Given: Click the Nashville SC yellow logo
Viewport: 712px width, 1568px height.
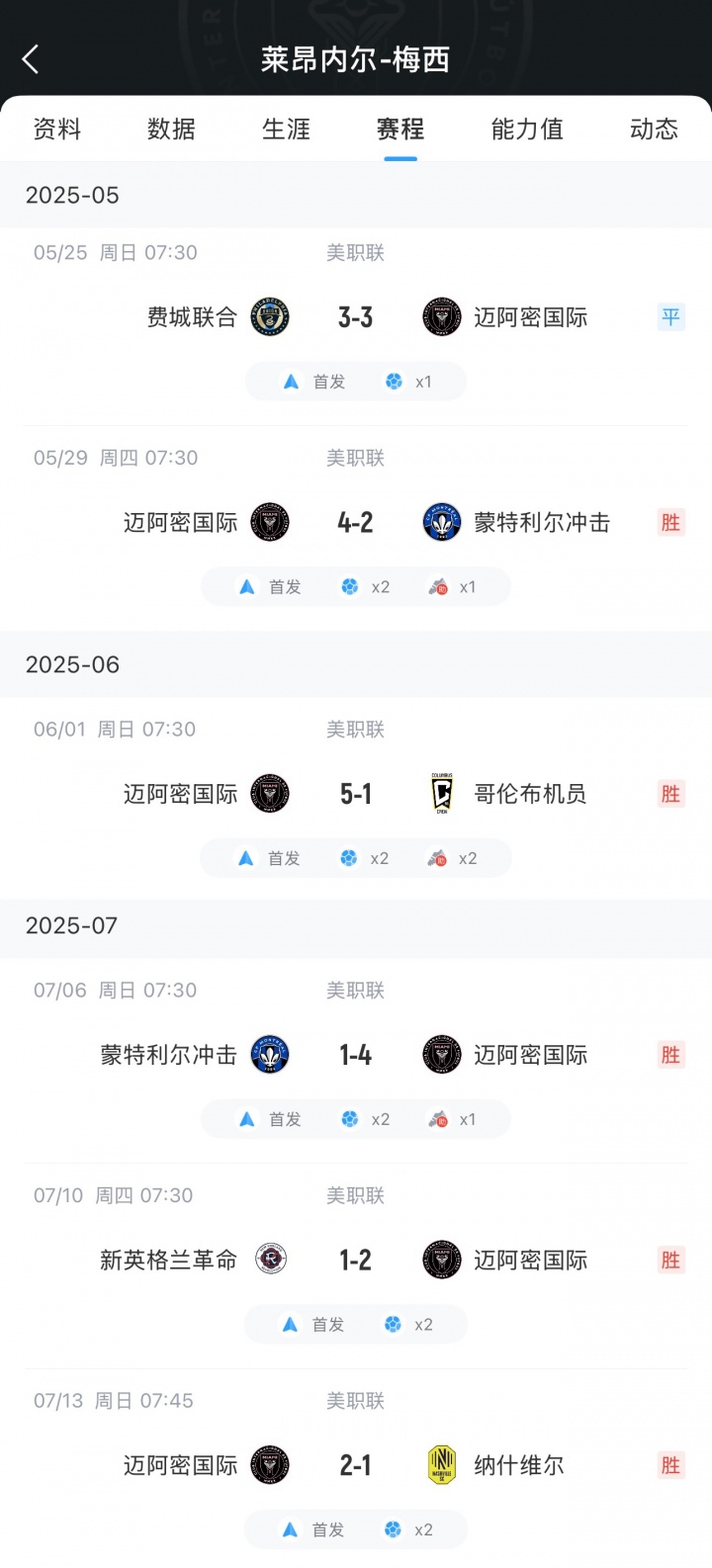Looking at the screenshot, I should [x=440, y=1465].
